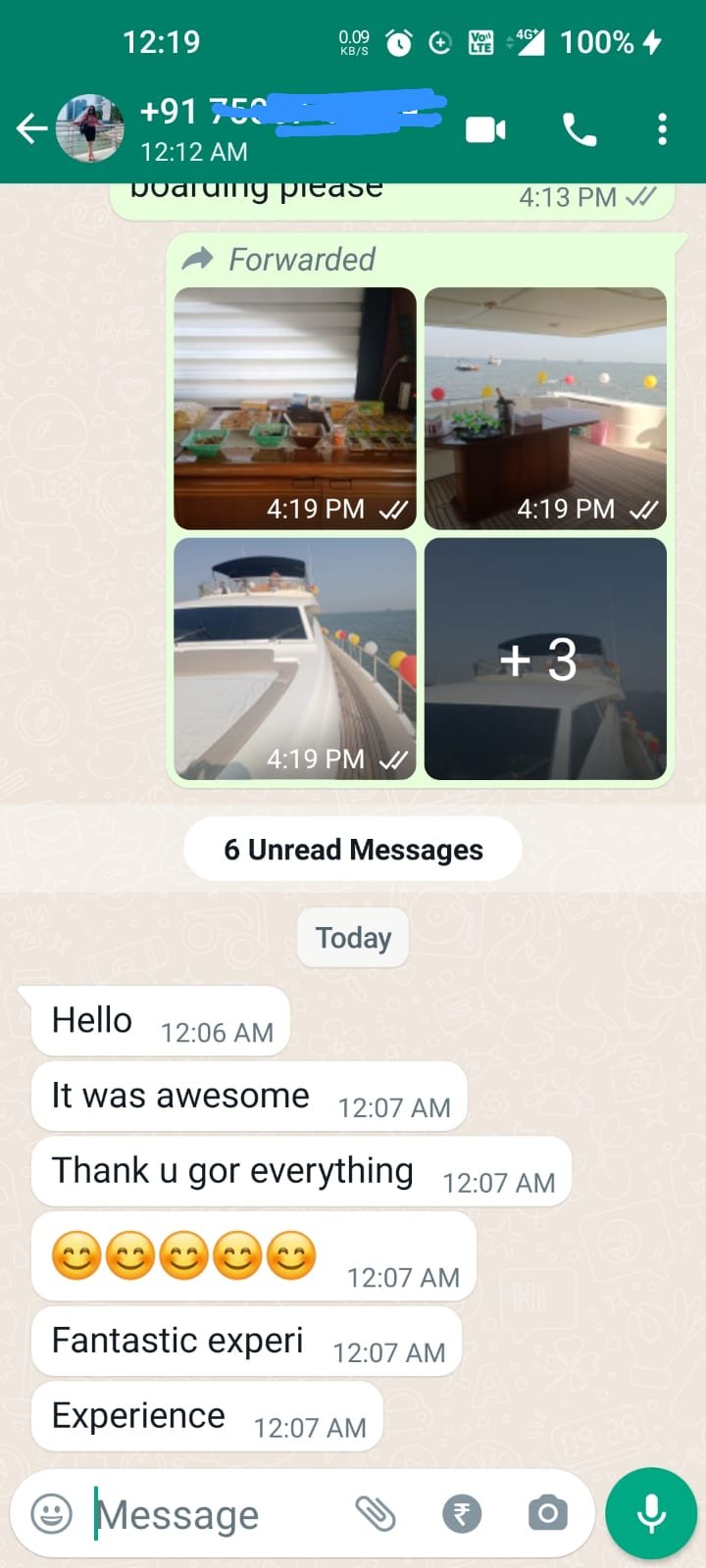Open the contact's profile picture
The image size is (706, 1568).
point(90,128)
